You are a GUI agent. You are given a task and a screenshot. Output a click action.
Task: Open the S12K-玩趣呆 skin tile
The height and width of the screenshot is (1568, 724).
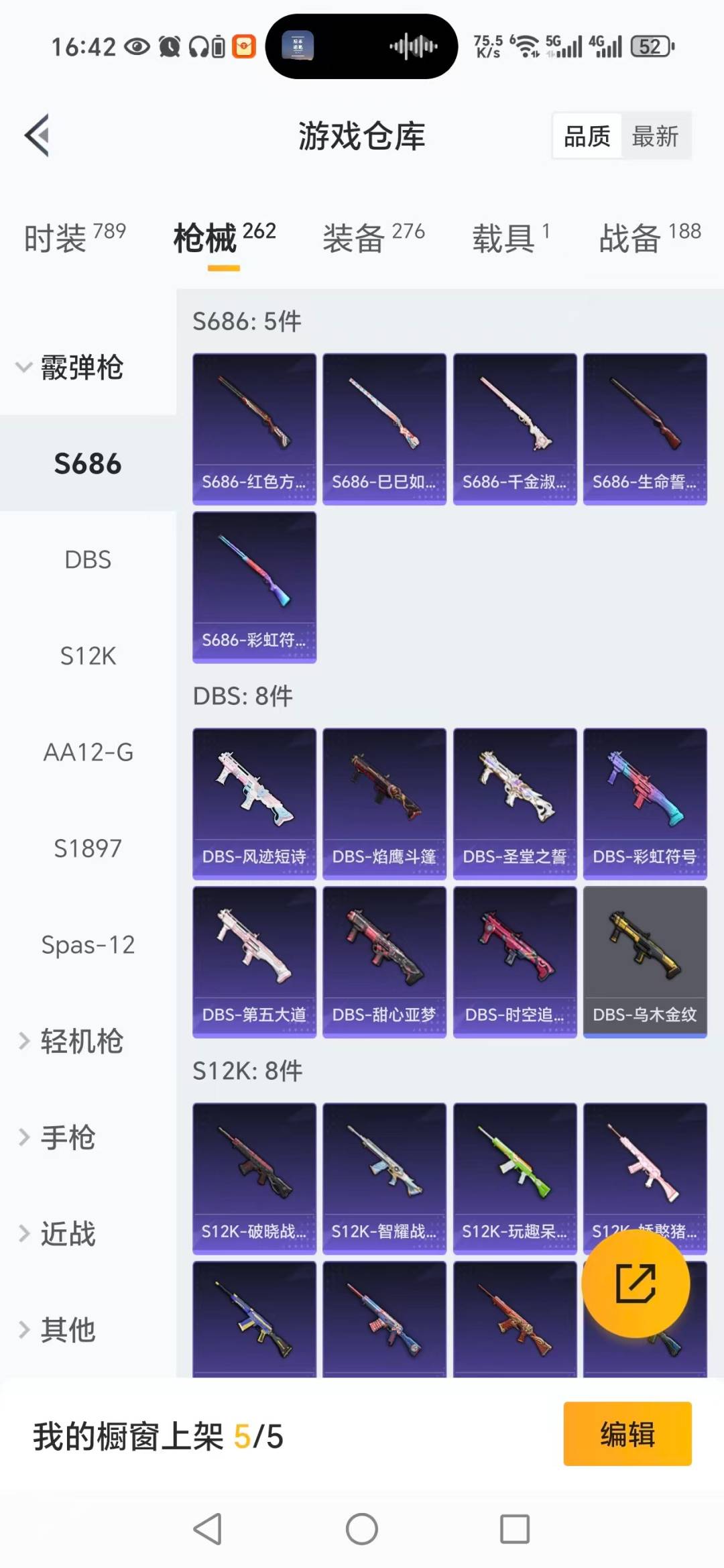click(515, 1178)
